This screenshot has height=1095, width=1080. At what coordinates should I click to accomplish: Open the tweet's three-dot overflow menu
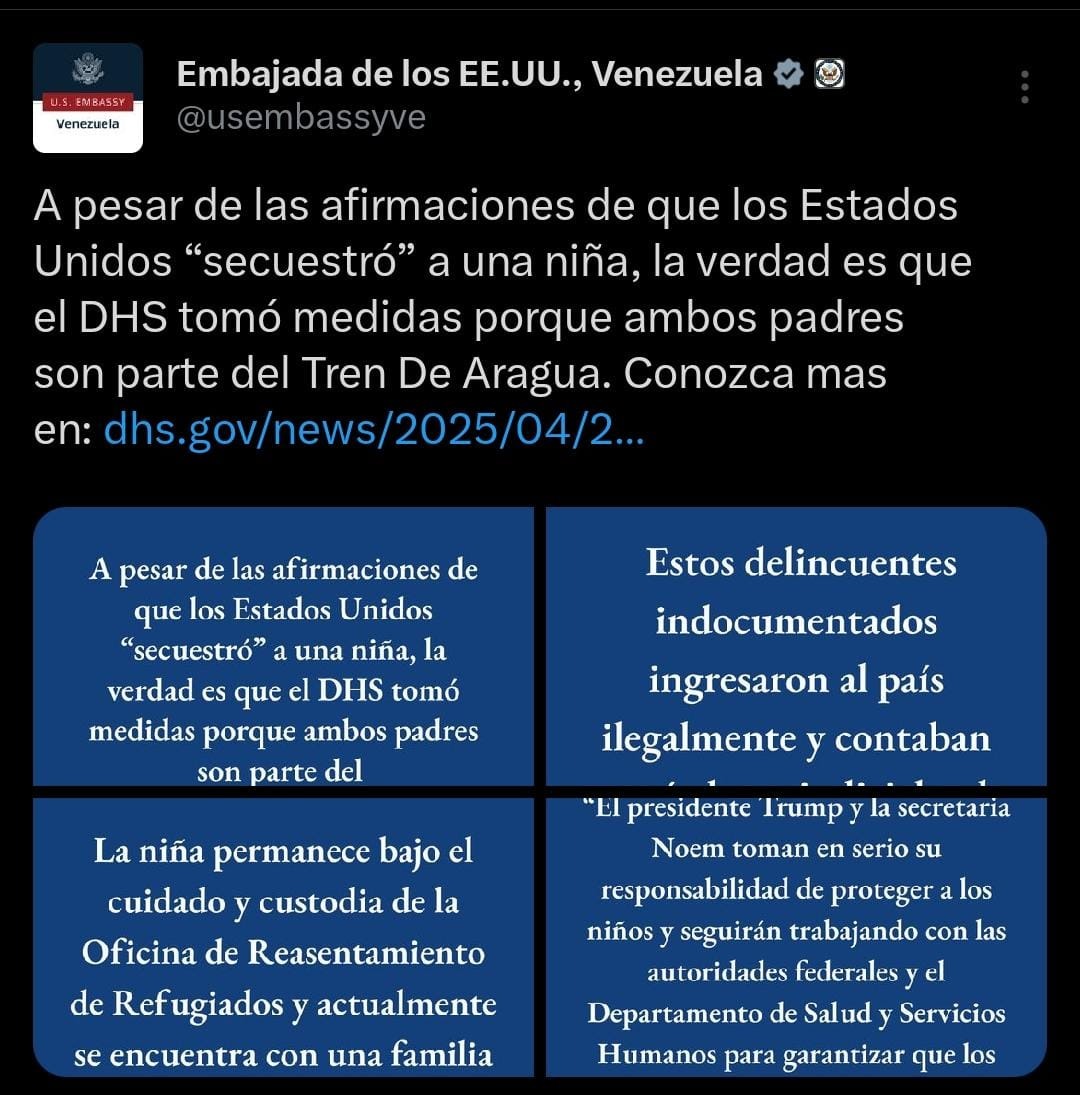pyautogui.click(x=1025, y=87)
